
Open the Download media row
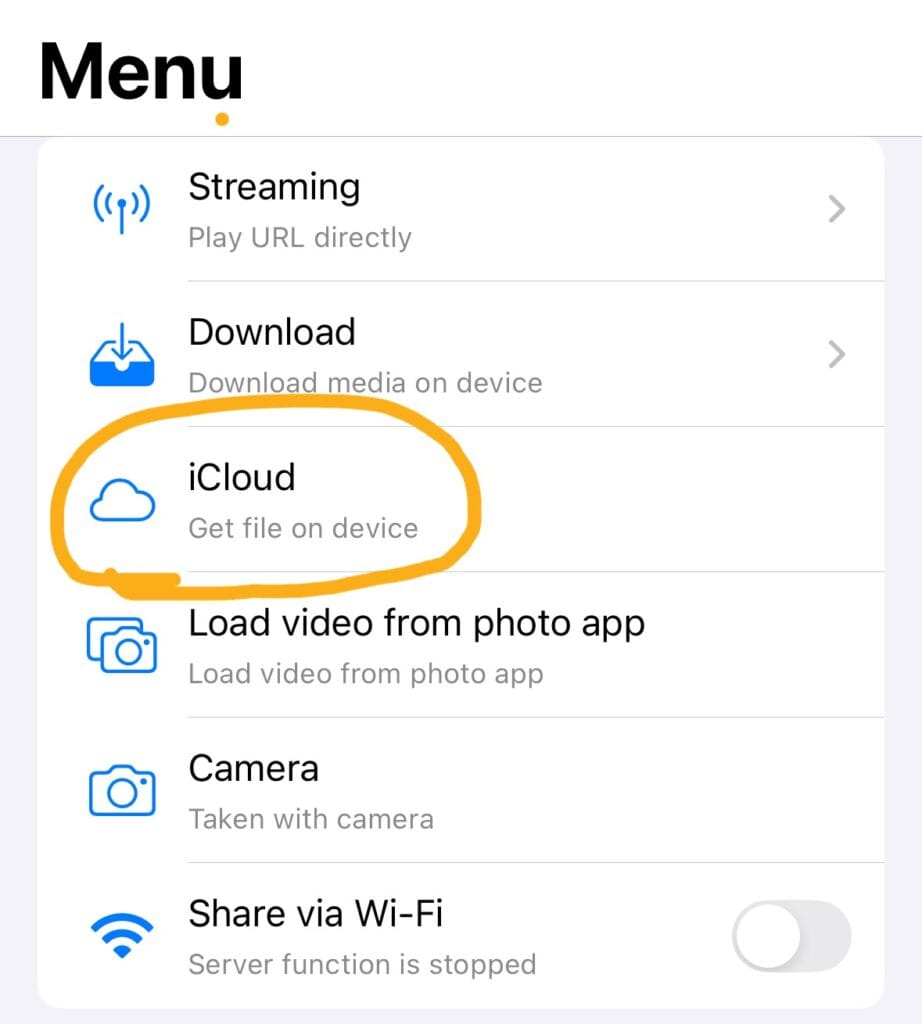[x=460, y=355]
